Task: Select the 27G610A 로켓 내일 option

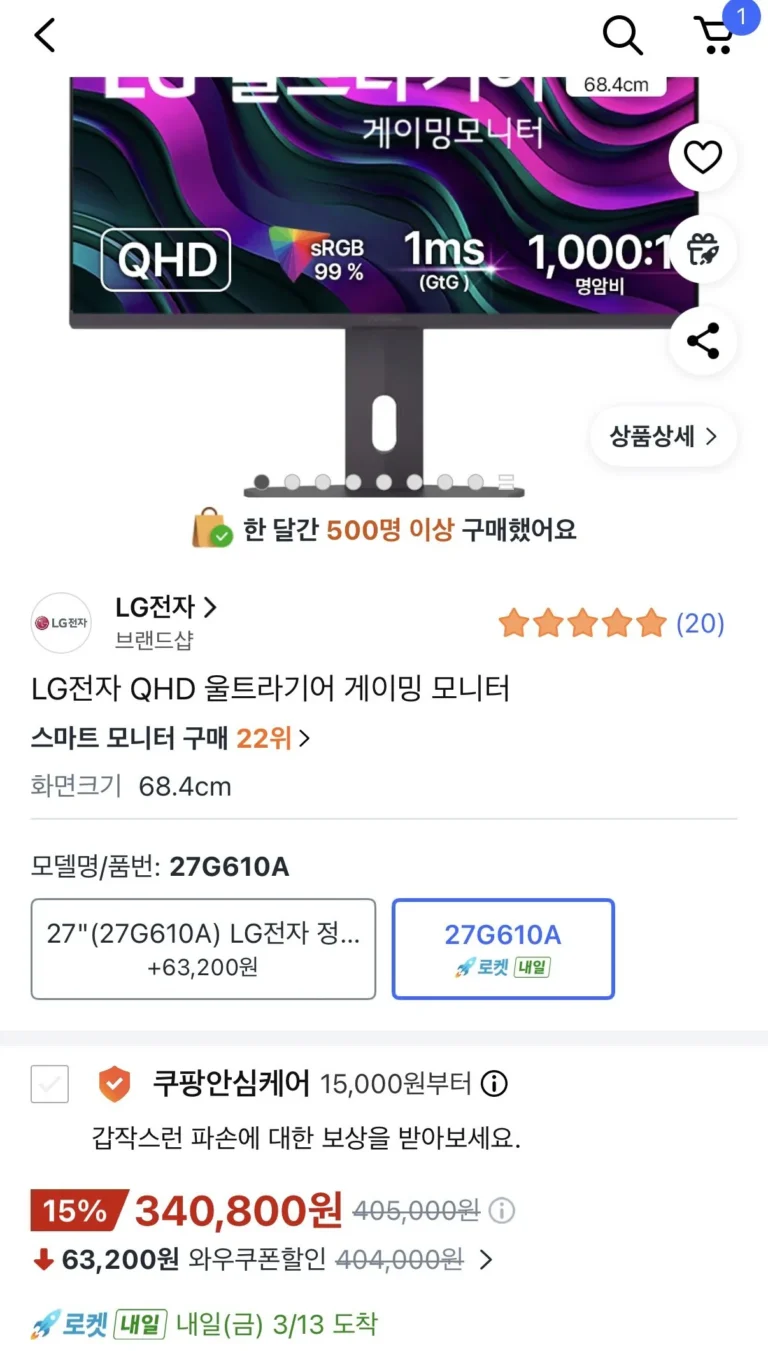Action: coord(503,949)
